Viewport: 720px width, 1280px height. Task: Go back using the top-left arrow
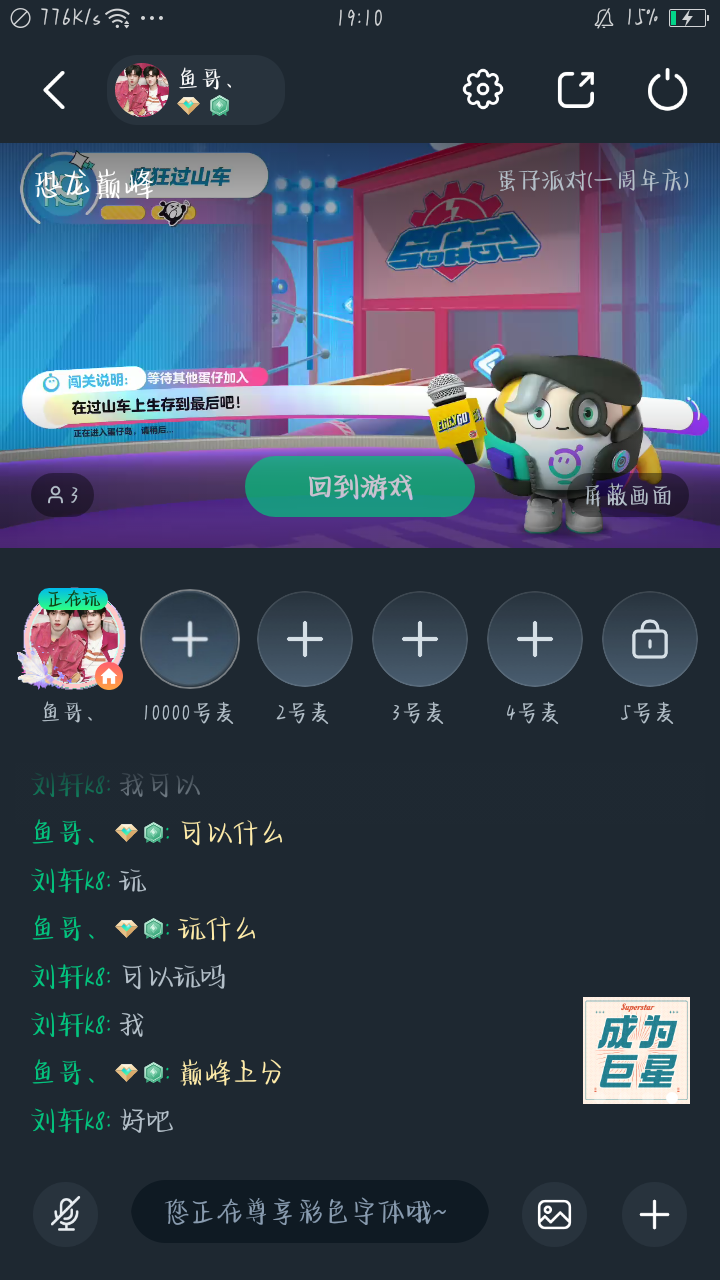55,90
